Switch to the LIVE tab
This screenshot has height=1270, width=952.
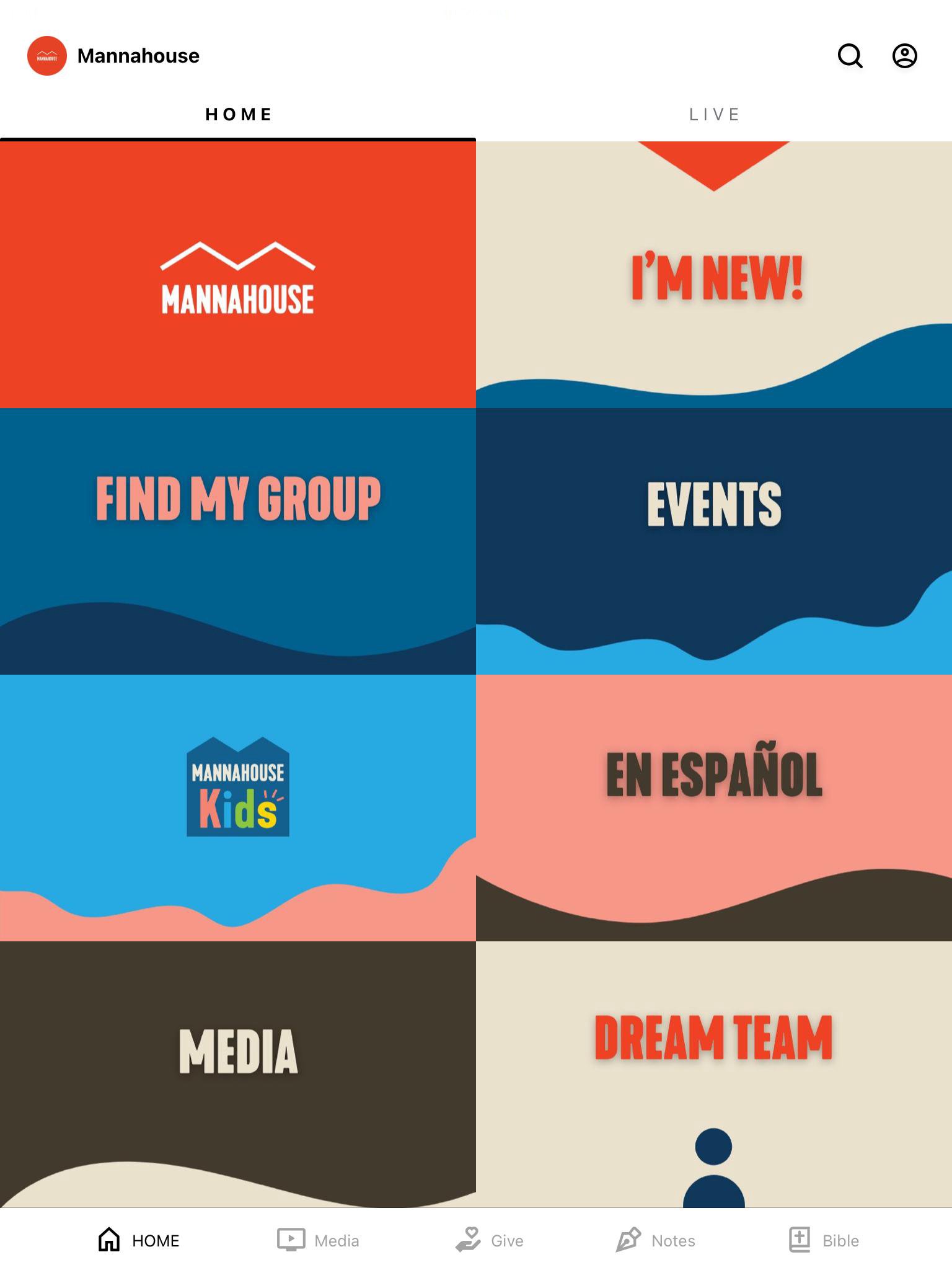[x=714, y=115]
